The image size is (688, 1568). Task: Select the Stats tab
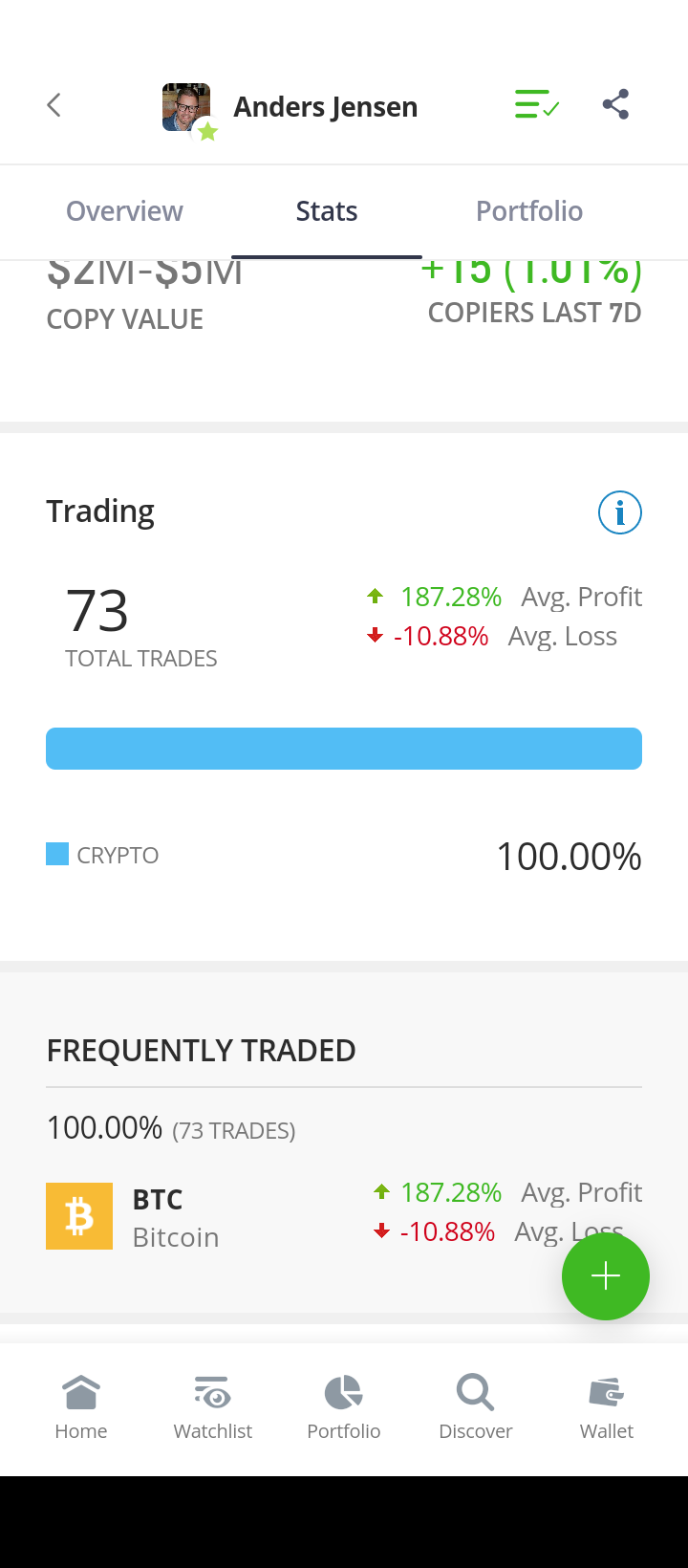pyautogui.click(x=327, y=211)
